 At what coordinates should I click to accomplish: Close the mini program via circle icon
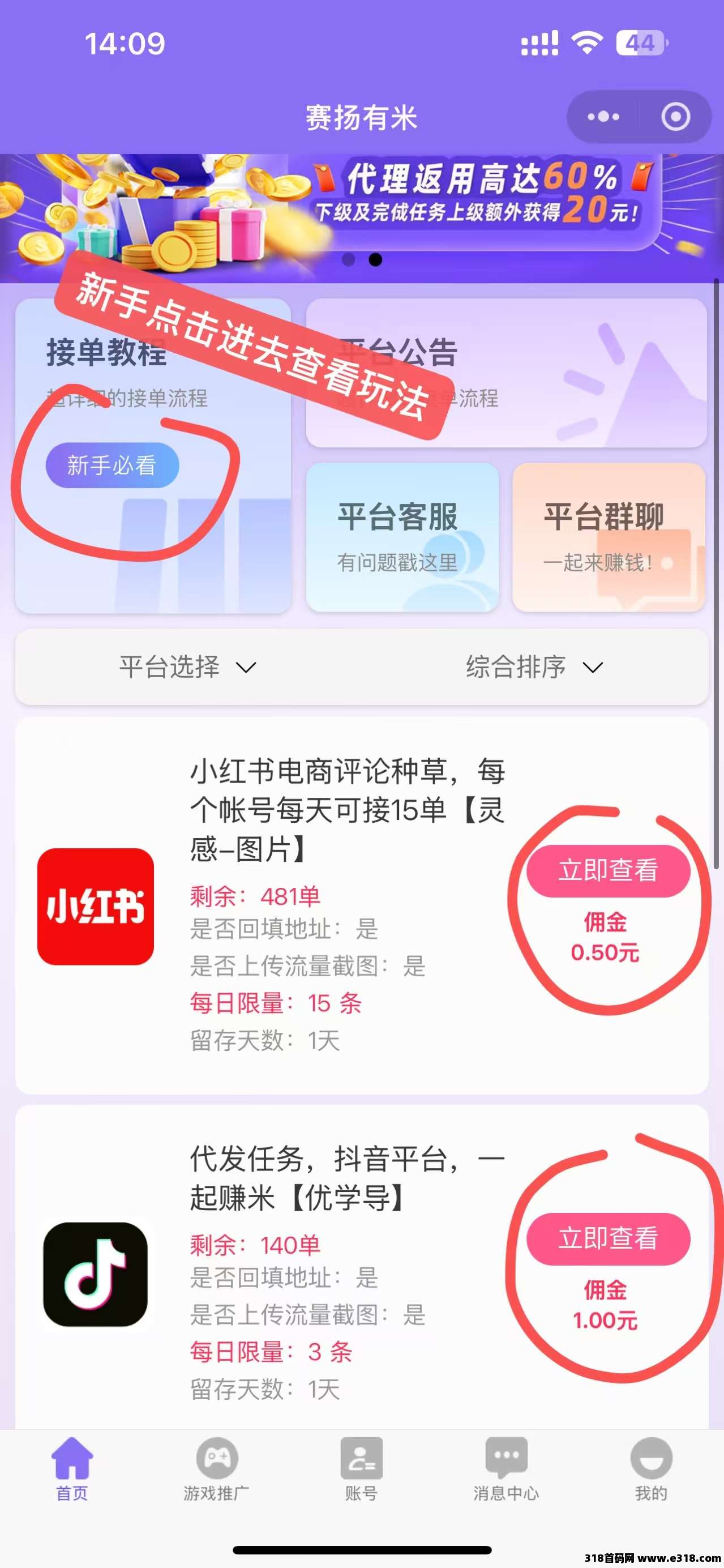675,116
